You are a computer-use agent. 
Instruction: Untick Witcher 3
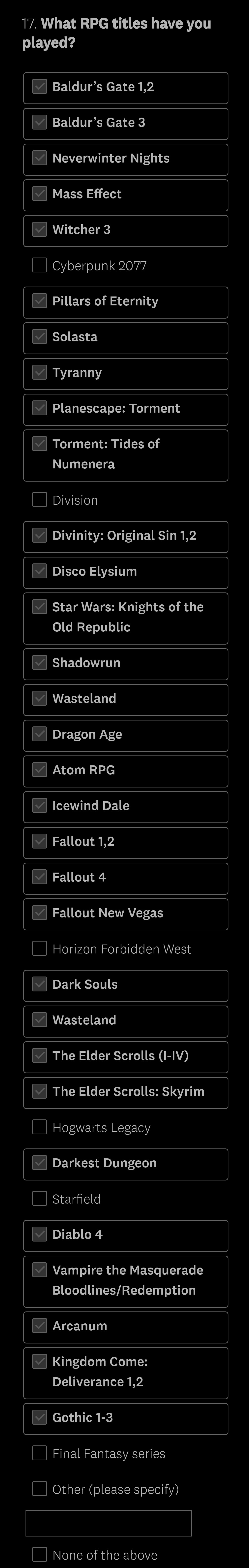coord(39,229)
